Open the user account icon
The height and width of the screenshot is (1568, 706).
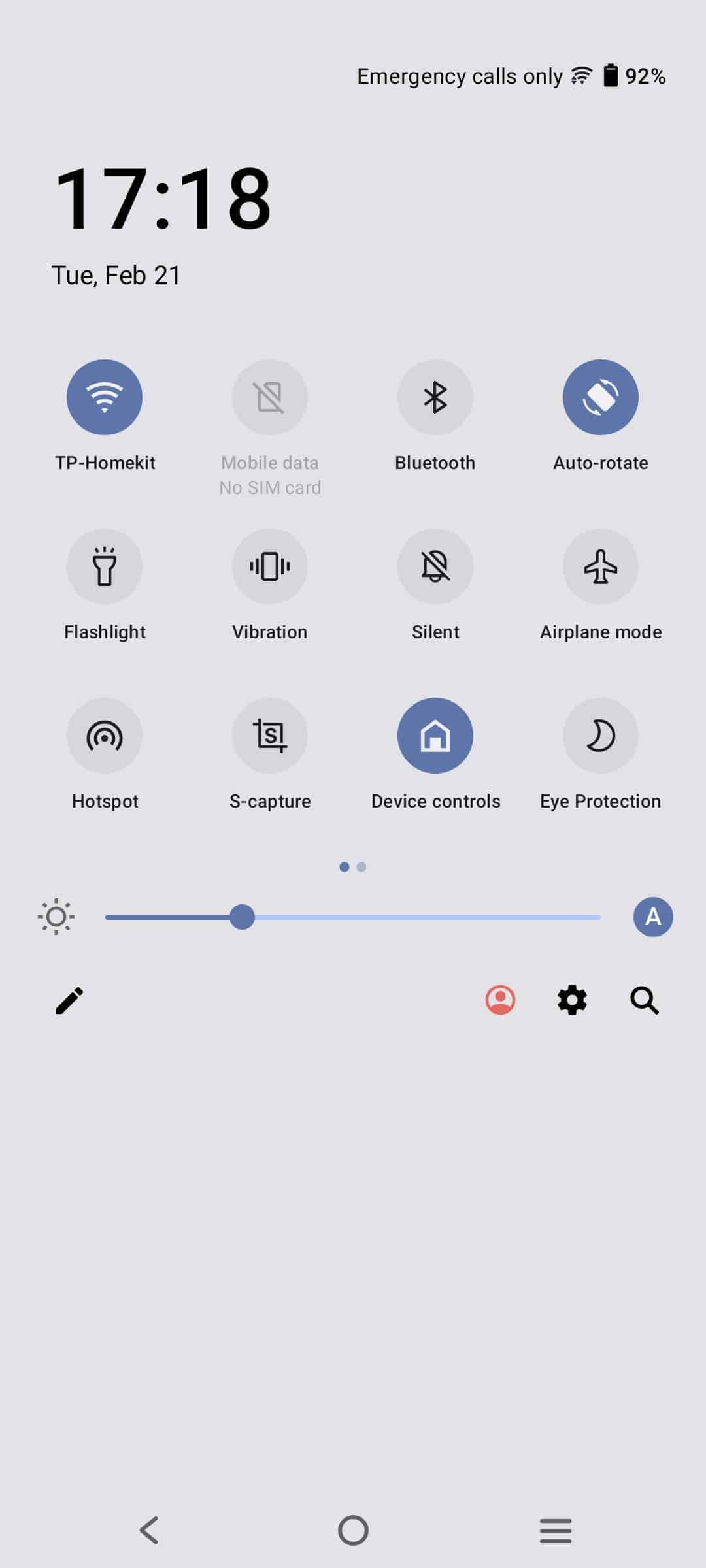coord(500,1000)
